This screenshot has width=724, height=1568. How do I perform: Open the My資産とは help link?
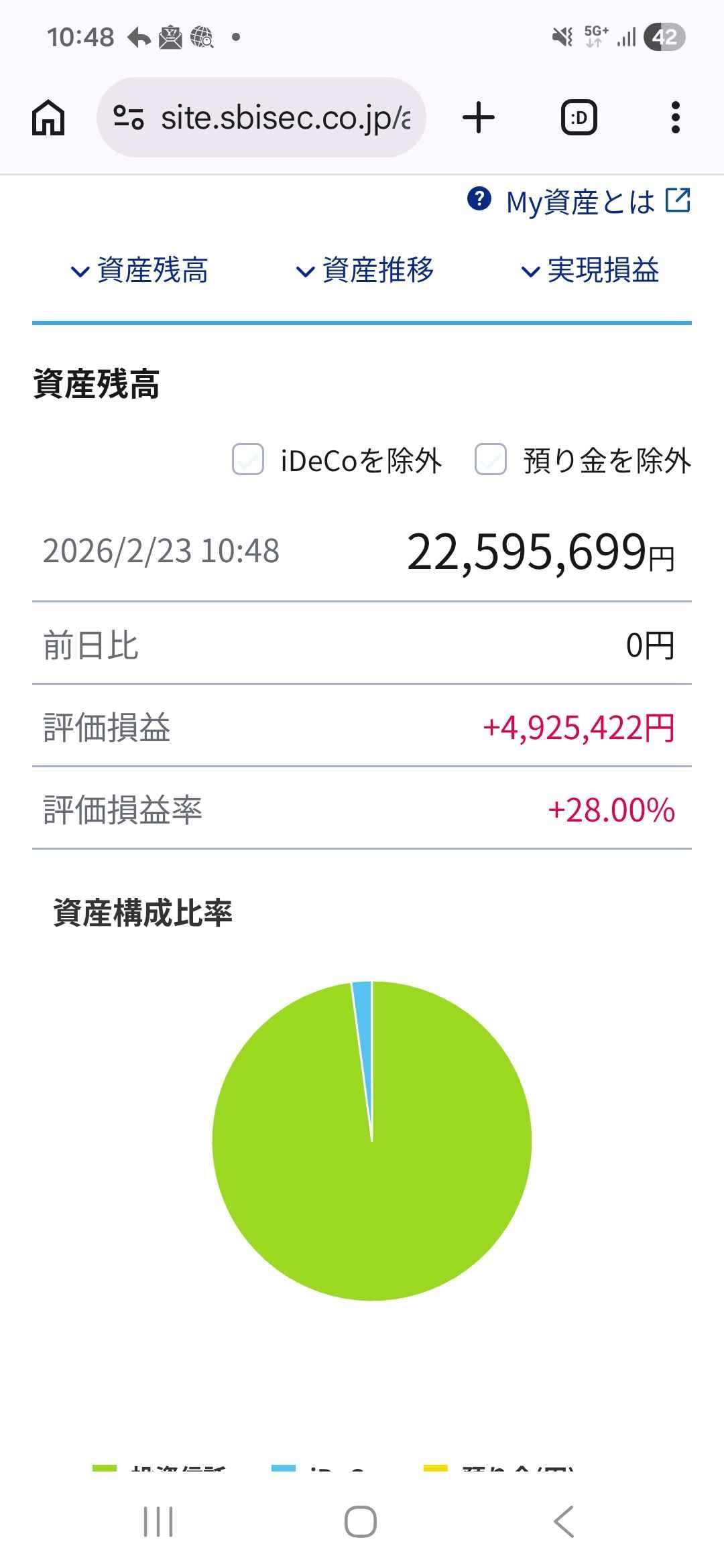tap(580, 201)
